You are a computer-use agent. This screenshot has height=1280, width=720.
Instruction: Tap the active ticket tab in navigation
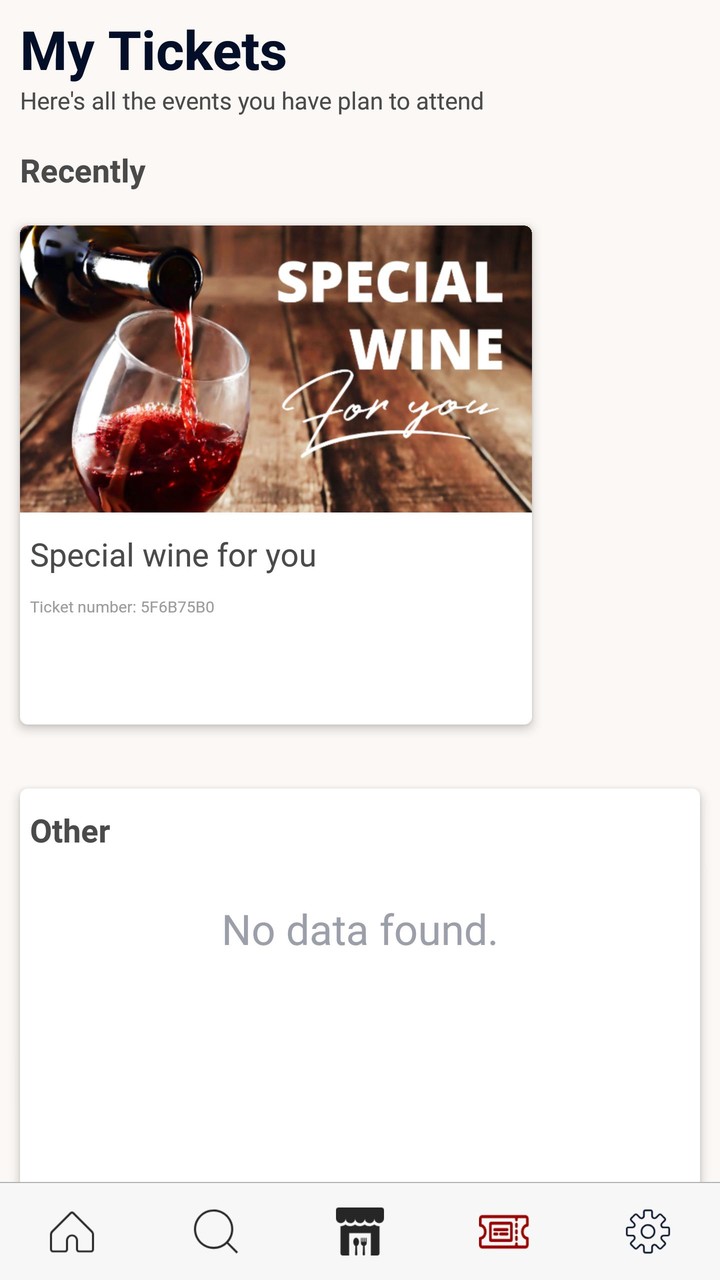pos(504,1232)
